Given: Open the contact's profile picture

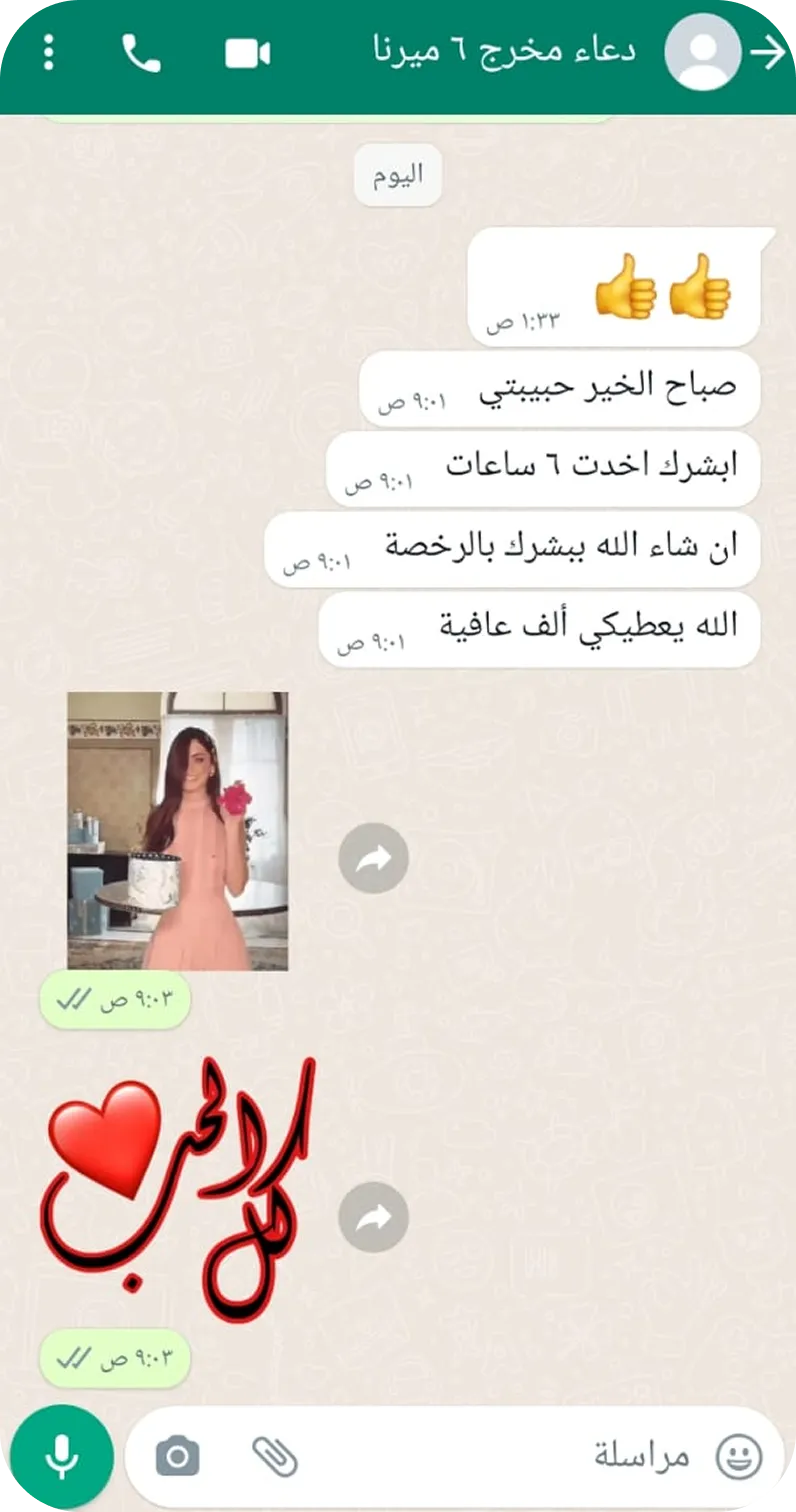Looking at the screenshot, I should 703,52.
